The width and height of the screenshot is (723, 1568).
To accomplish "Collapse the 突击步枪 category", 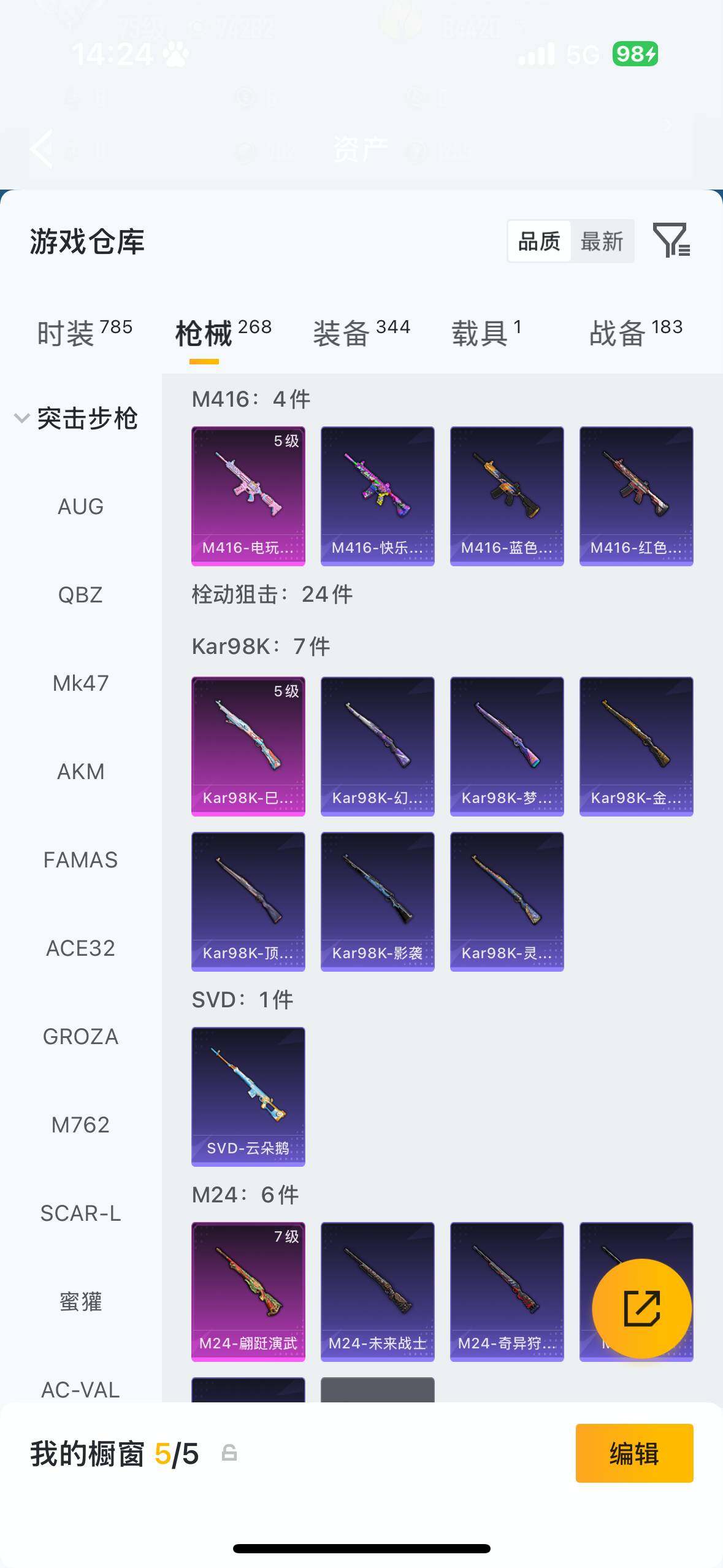I will [x=22, y=418].
